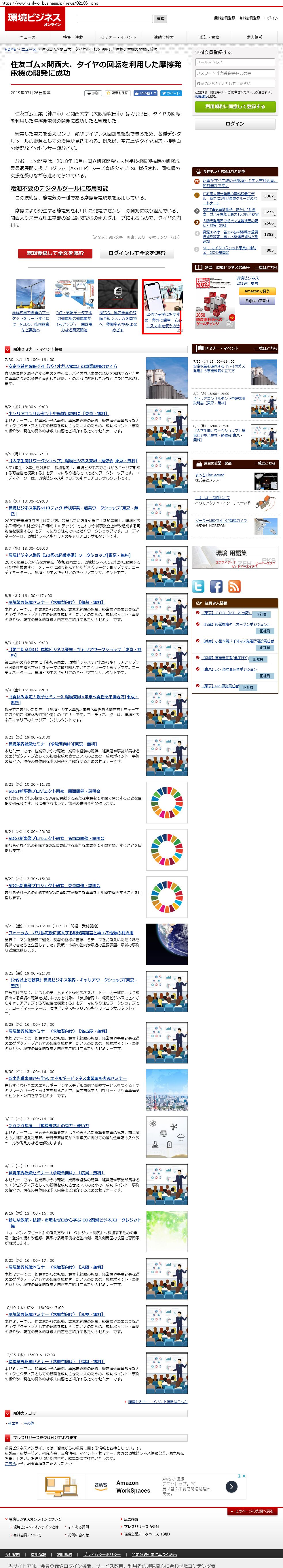Open the HOME breadcrumb link
The image size is (283, 1568).
click(10, 49)
